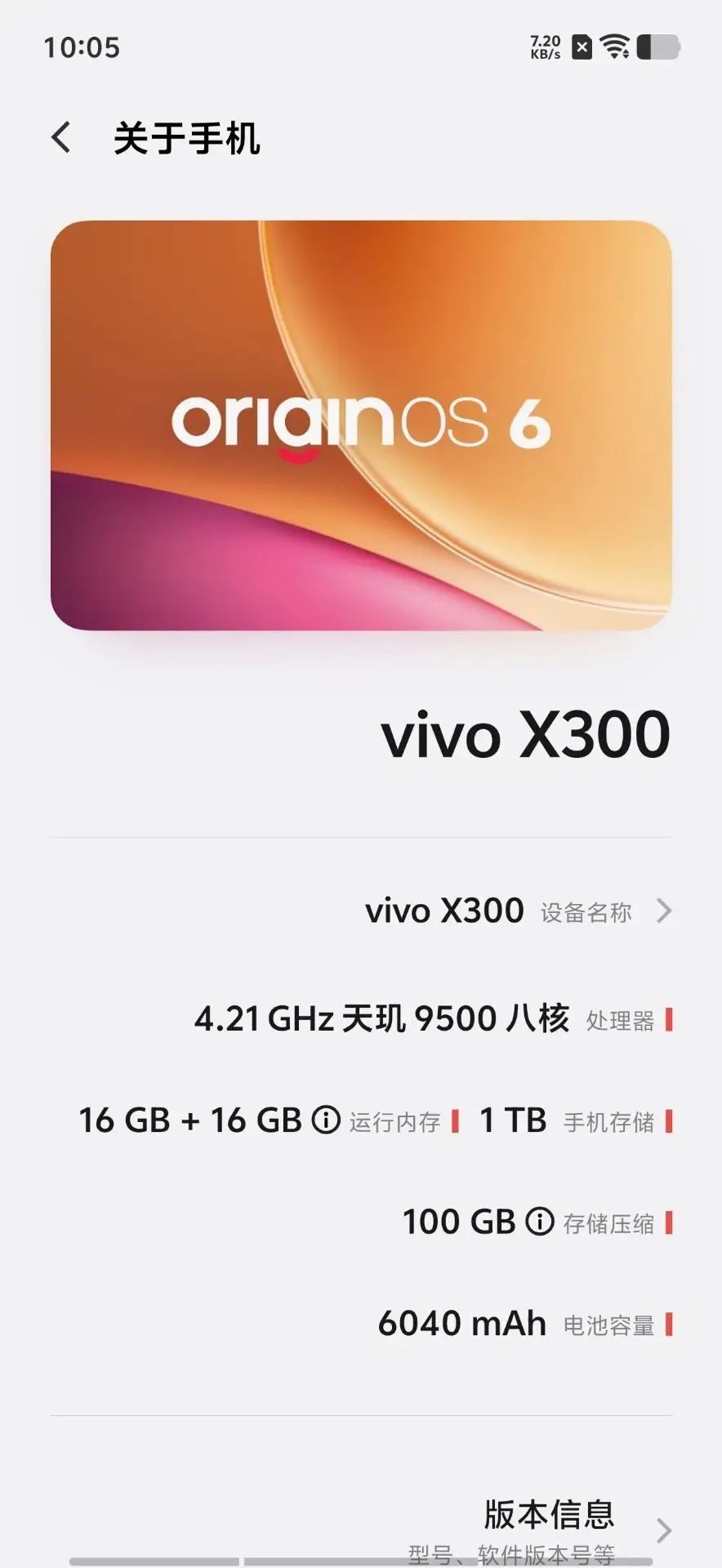
Task: Tap the info icon next to 运行内存
Action: 327,1120
